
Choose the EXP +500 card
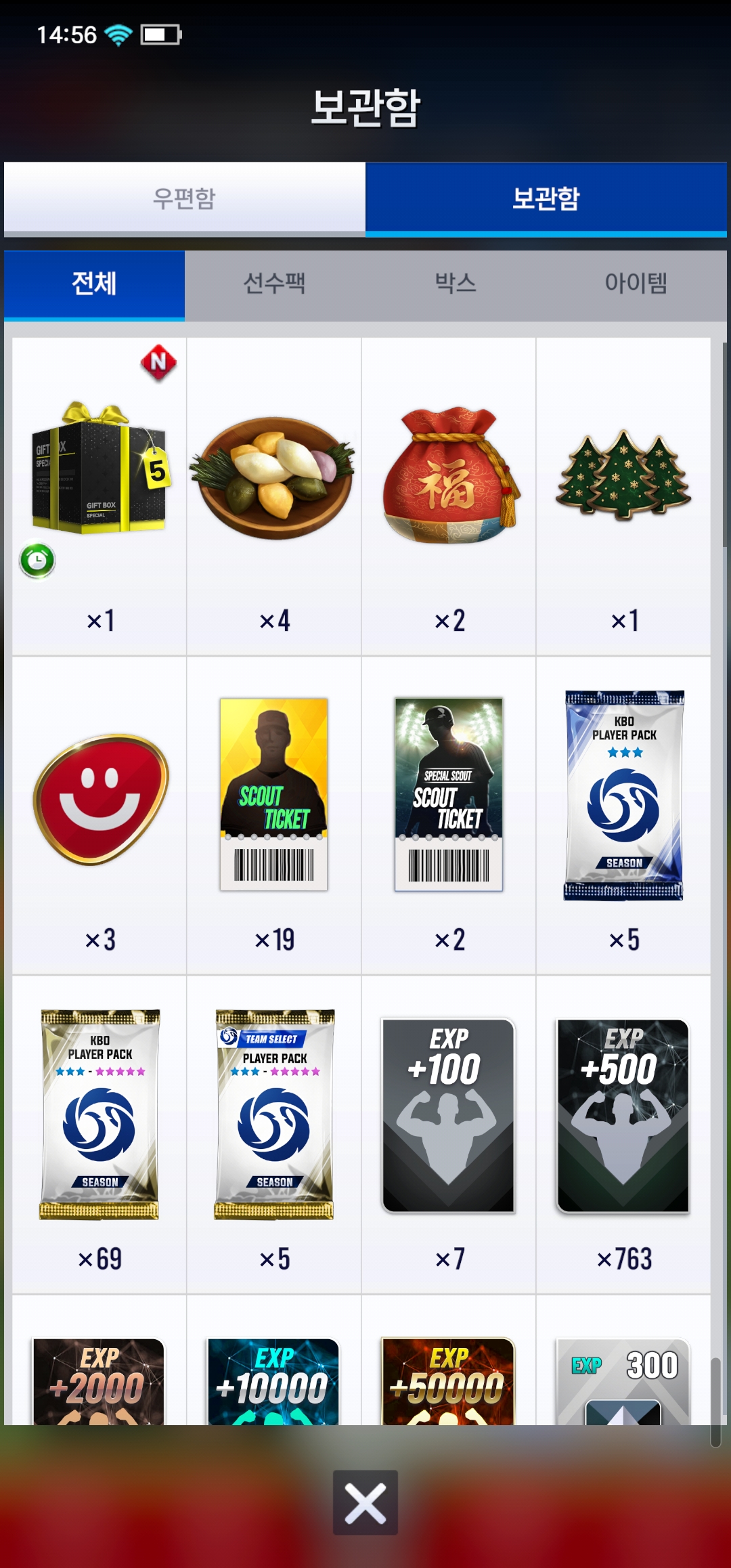(x=623, y=1115)
